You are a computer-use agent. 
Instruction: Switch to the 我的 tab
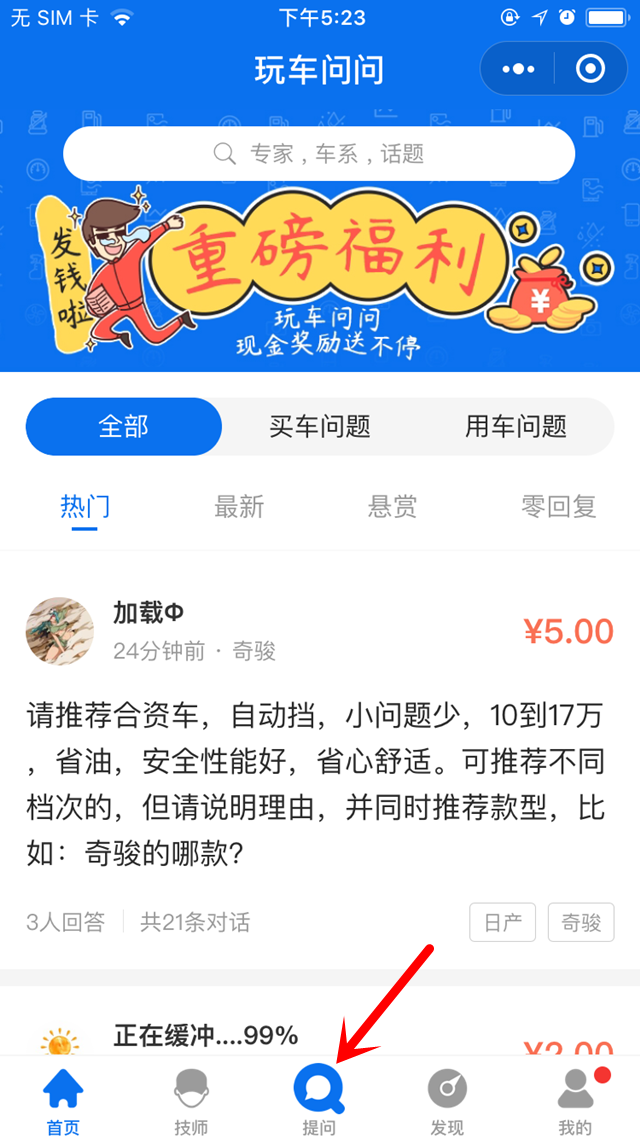pyautogui.click(x=575, y=1100)
